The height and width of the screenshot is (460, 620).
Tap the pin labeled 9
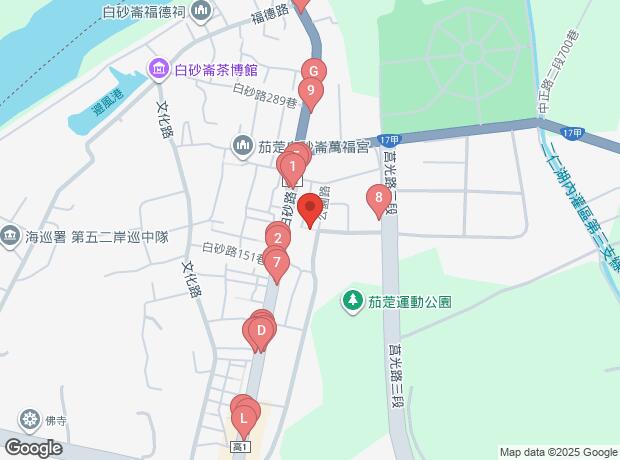pos(311,93)
